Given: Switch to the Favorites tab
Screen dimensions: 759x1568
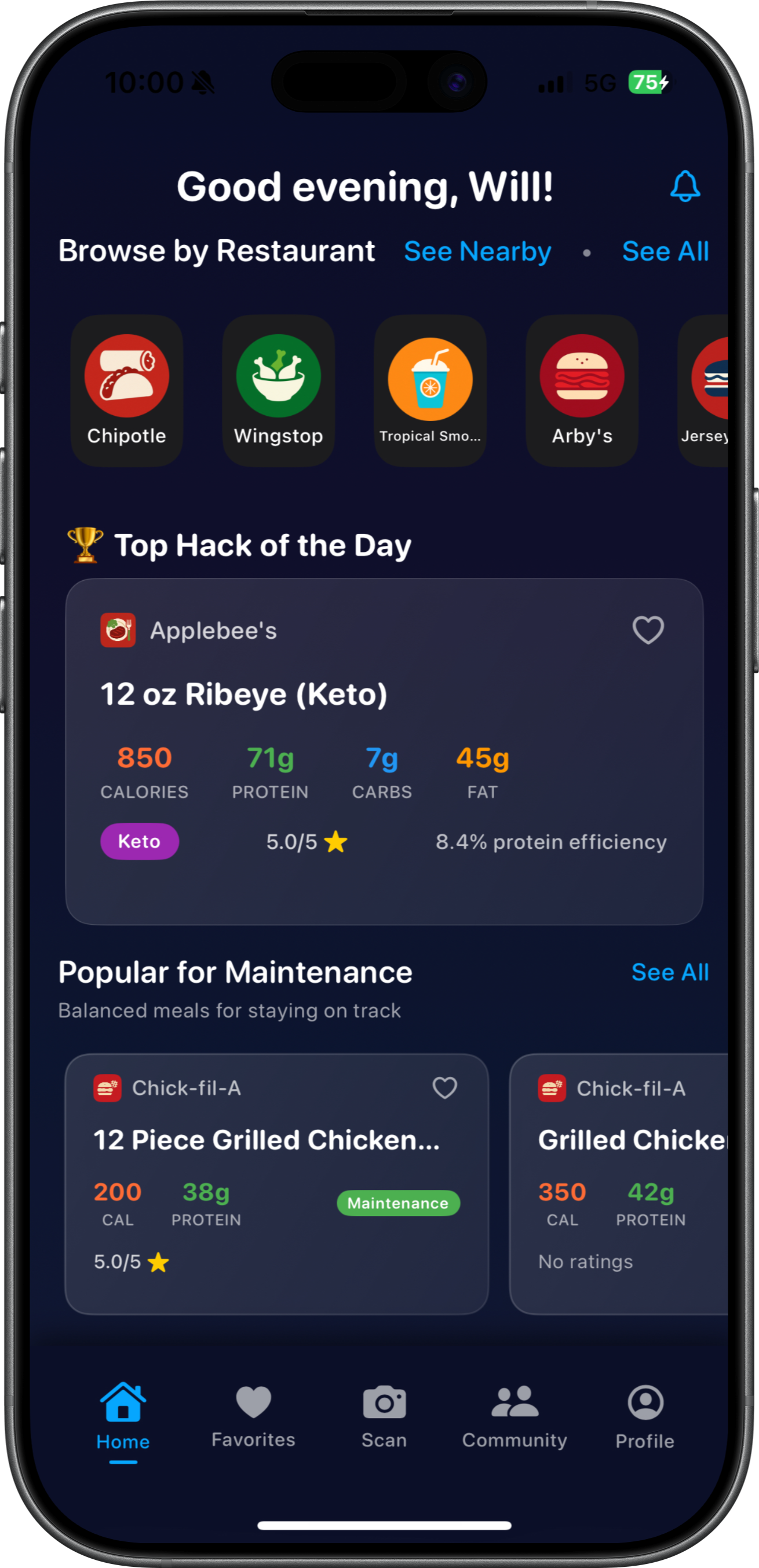Looking at the screenshot, I should [x=253, y=1416].
